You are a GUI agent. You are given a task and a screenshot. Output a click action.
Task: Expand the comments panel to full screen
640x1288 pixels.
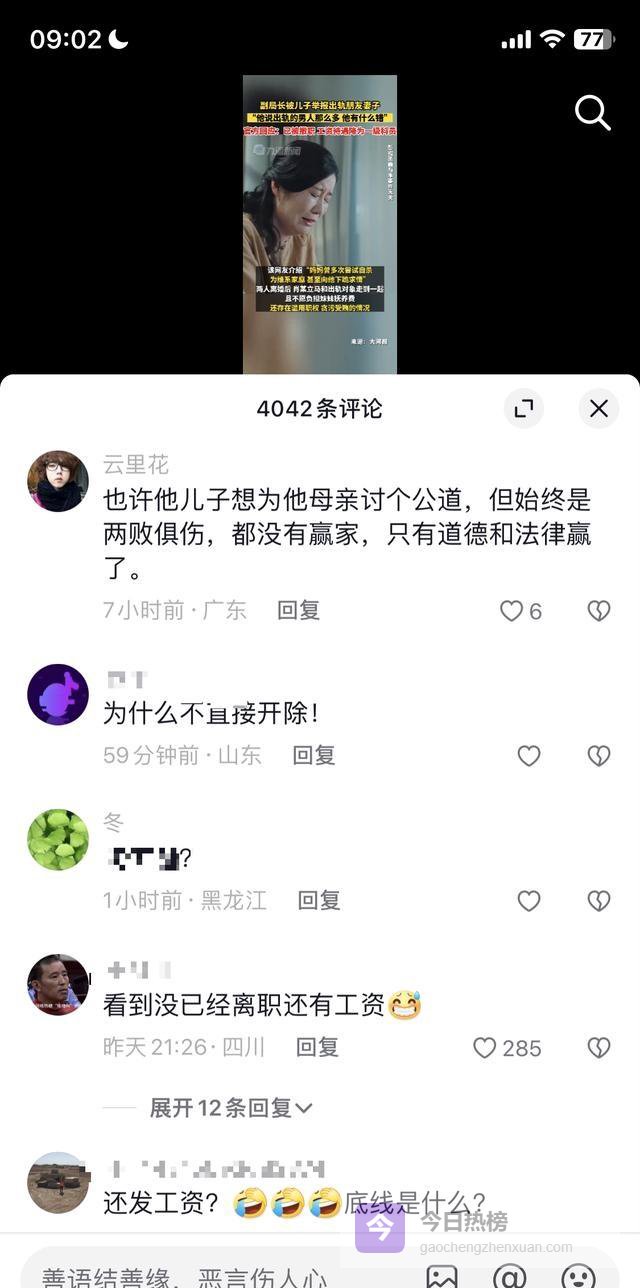(x=524, y=408)
